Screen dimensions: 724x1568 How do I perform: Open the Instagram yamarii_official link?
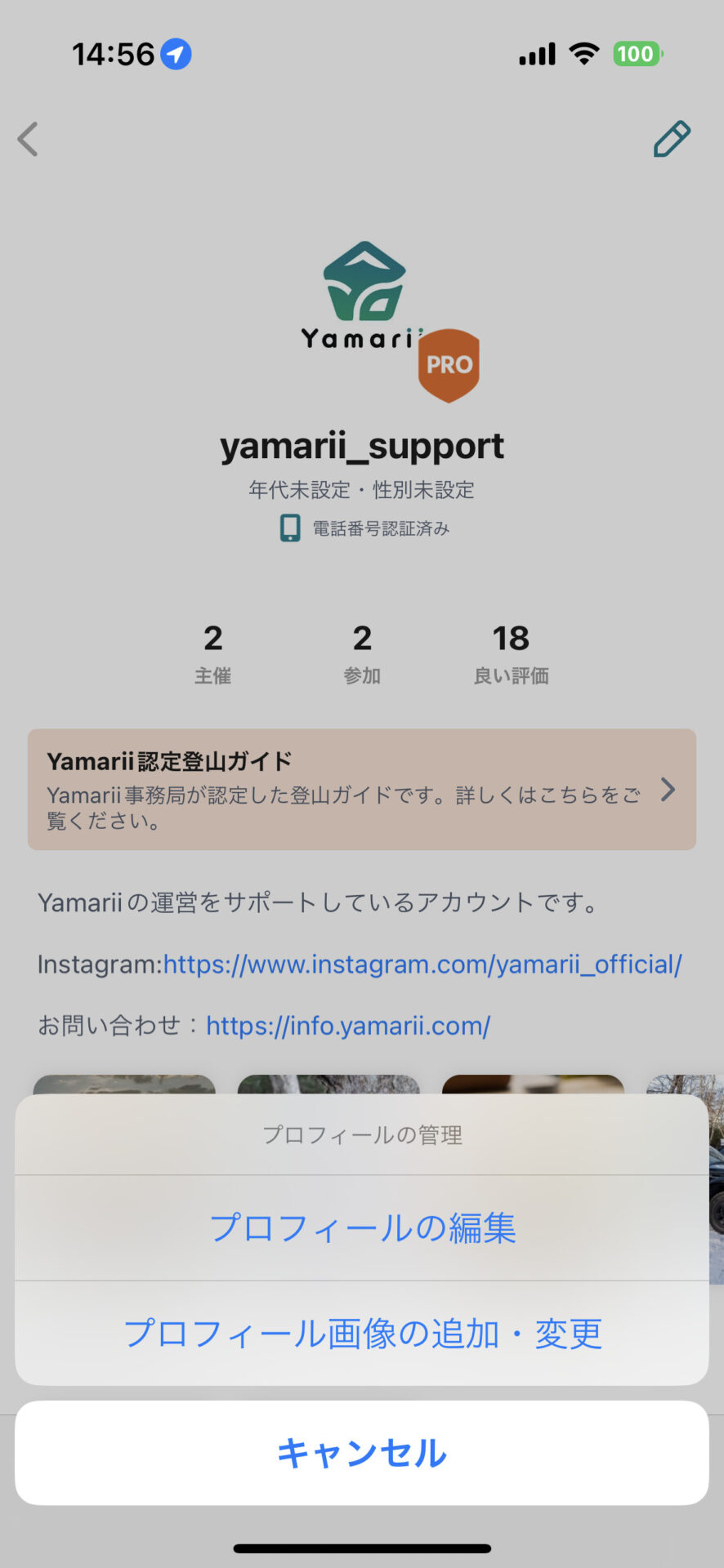pos(422,964)
